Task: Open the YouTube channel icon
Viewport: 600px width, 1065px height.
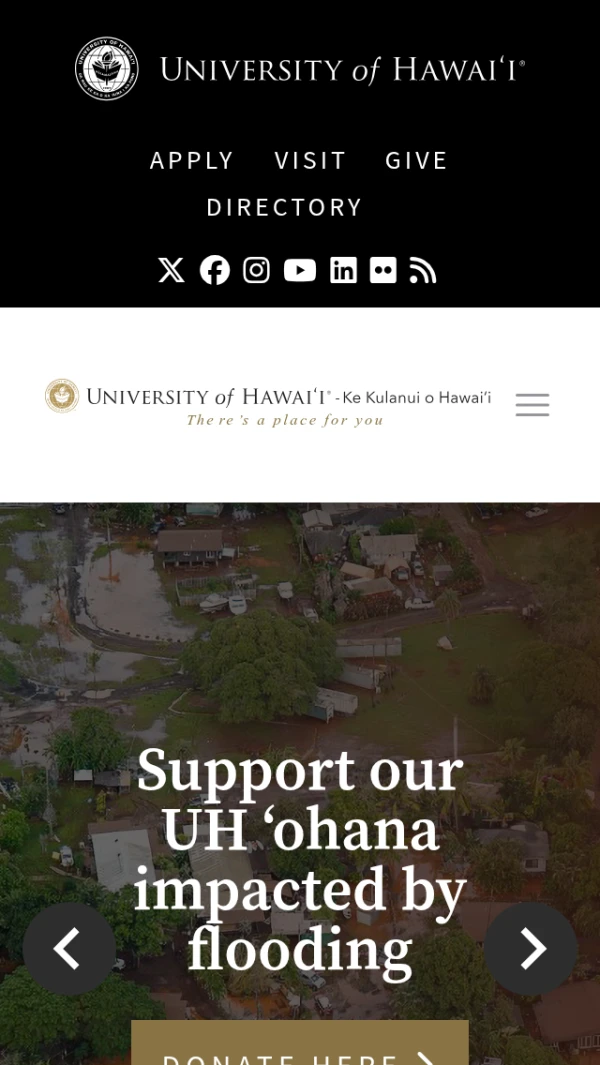Action: (x=300, y=270)
